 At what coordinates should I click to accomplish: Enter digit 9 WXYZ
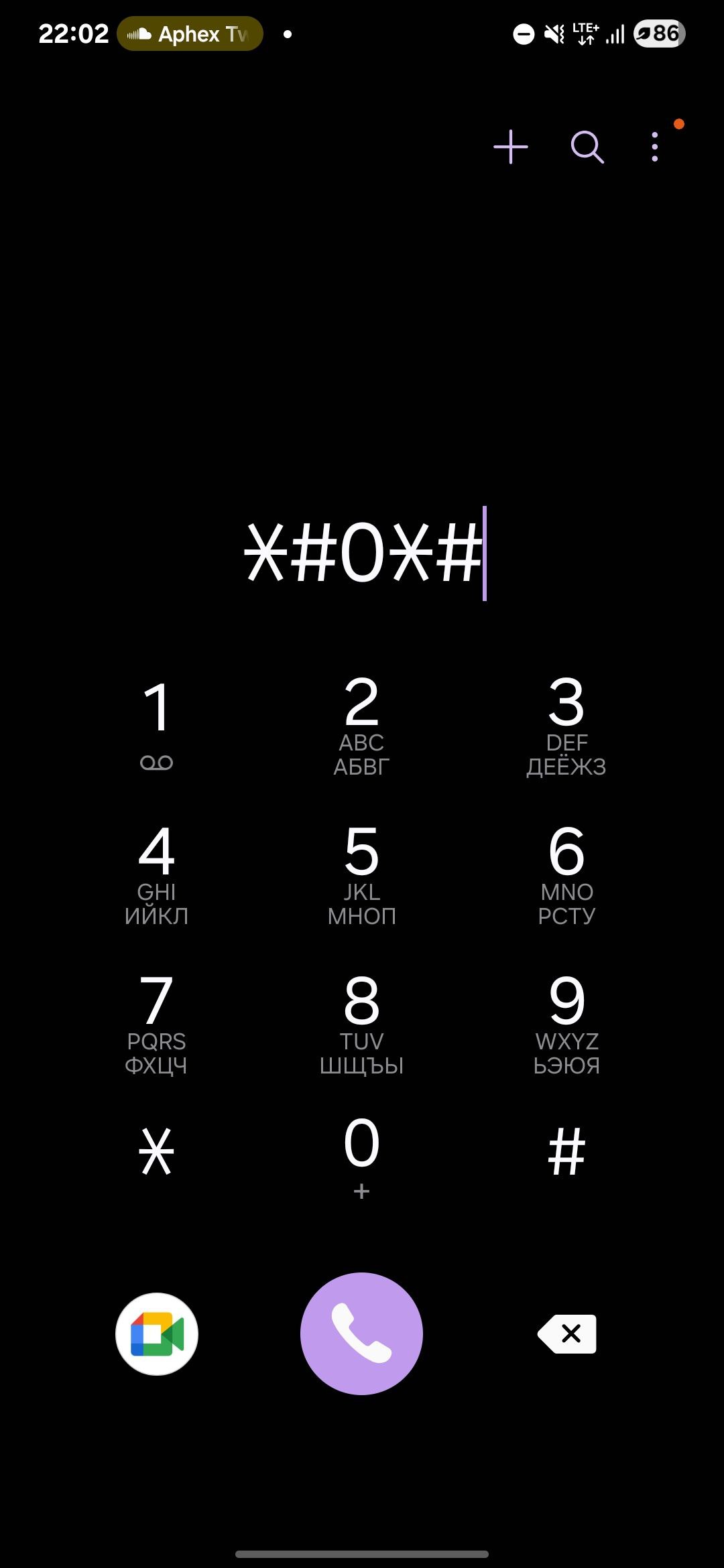point(566,1024)
